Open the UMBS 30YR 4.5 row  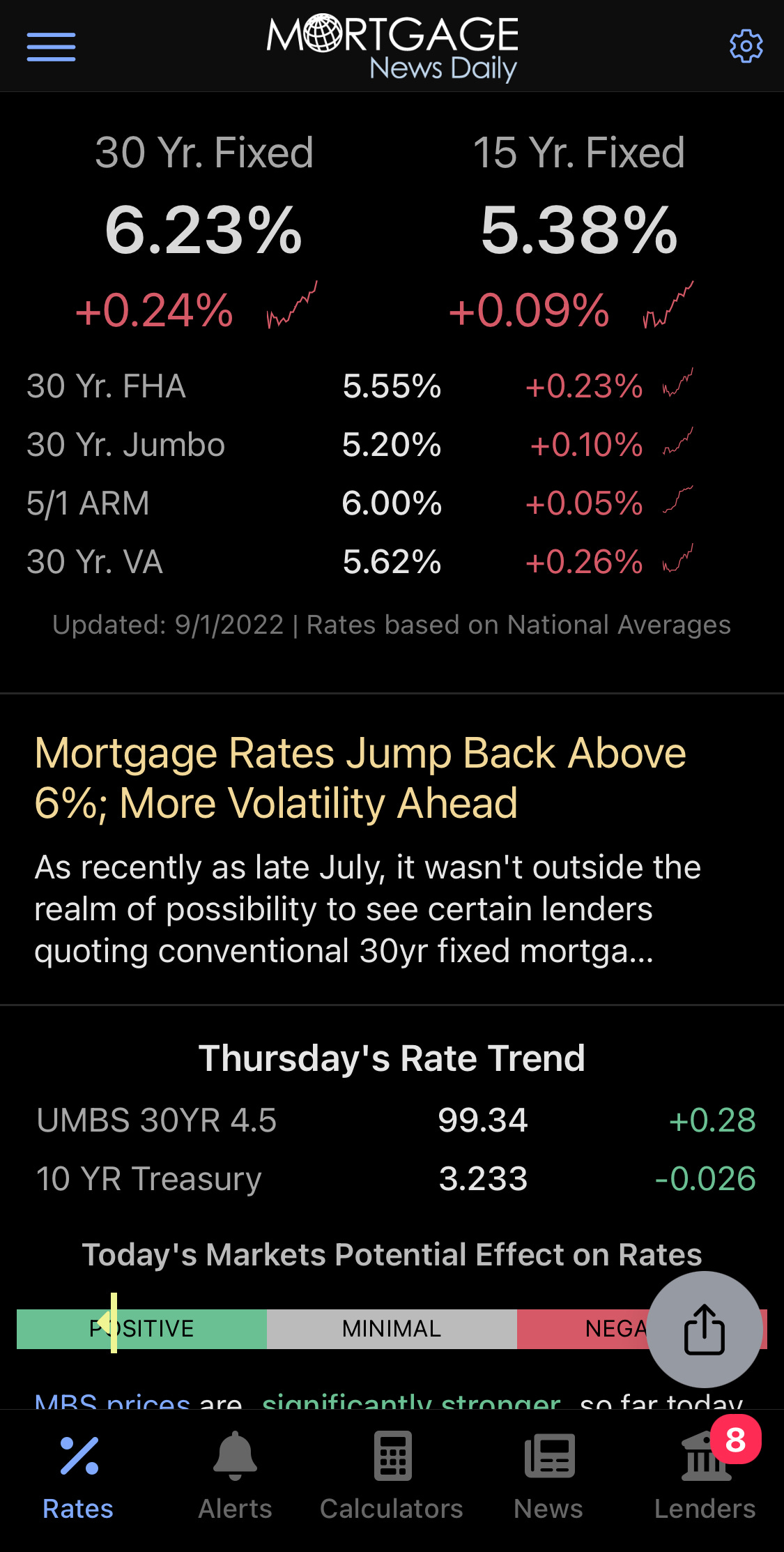[396, 1120]
